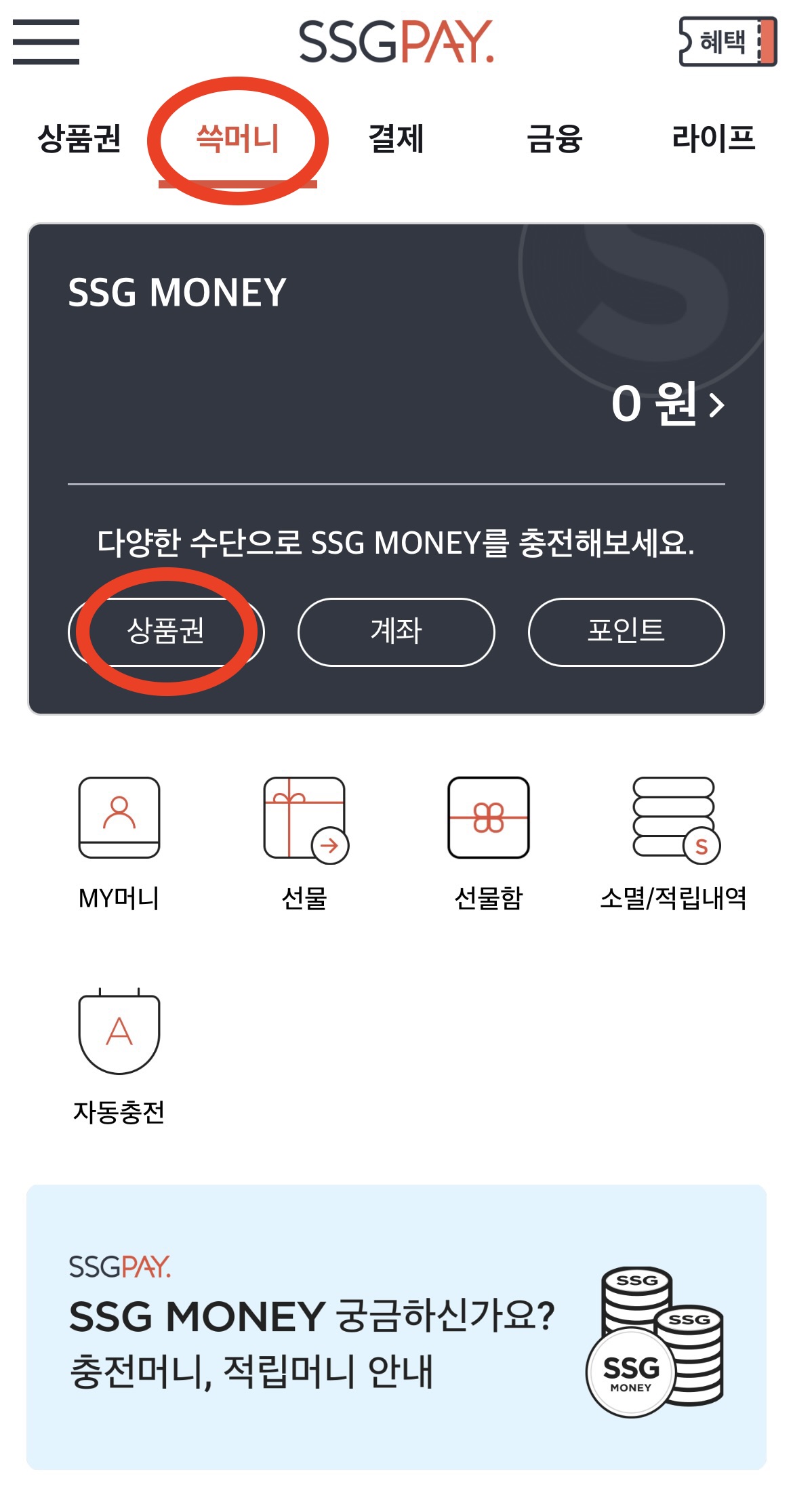793x1512 pixels.
Task: Select the 계좌 account charge button
Action: pyautogui.click(x=395, y=632)
